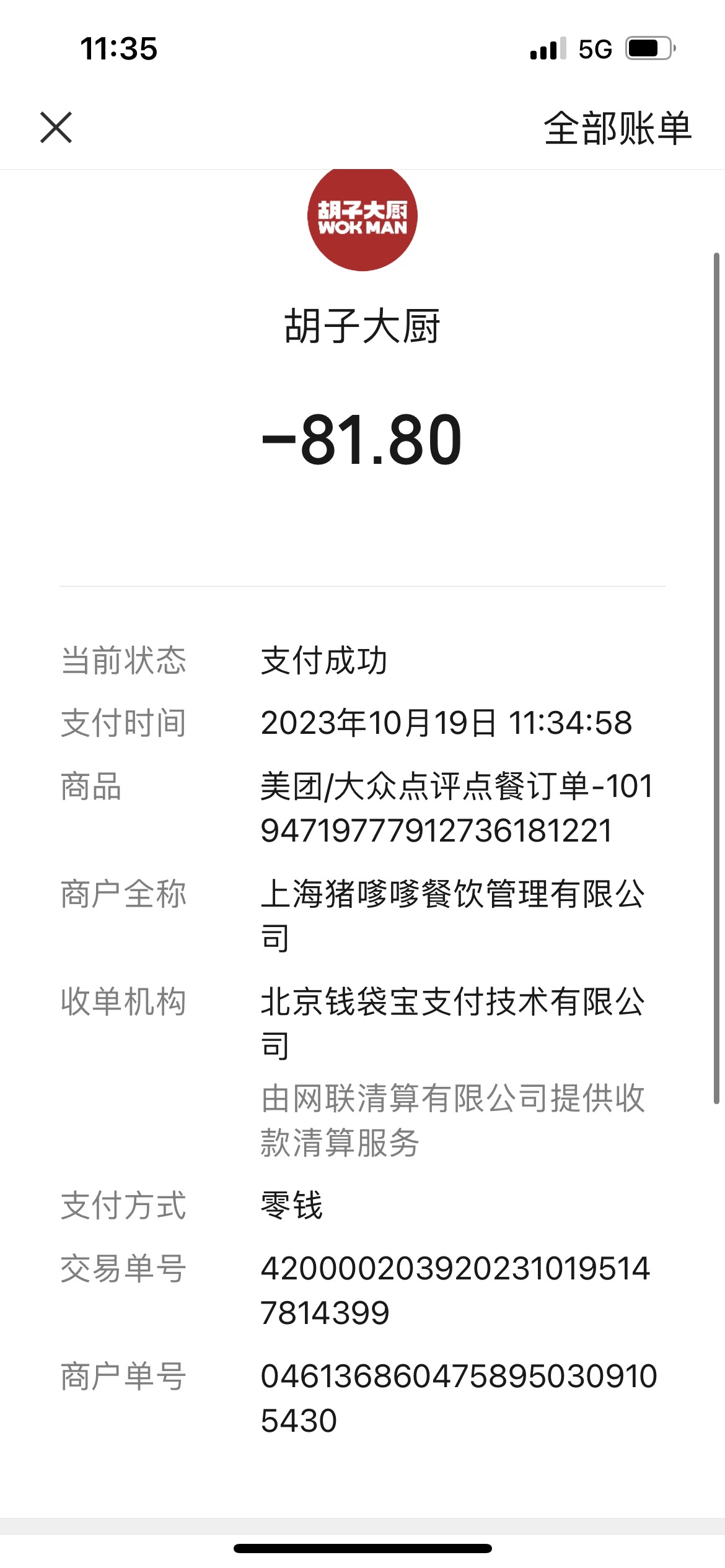Open the 胡子大厨 merchant avatar
This screenshot has width=725, height=1568.
click(x=362, y=219)
